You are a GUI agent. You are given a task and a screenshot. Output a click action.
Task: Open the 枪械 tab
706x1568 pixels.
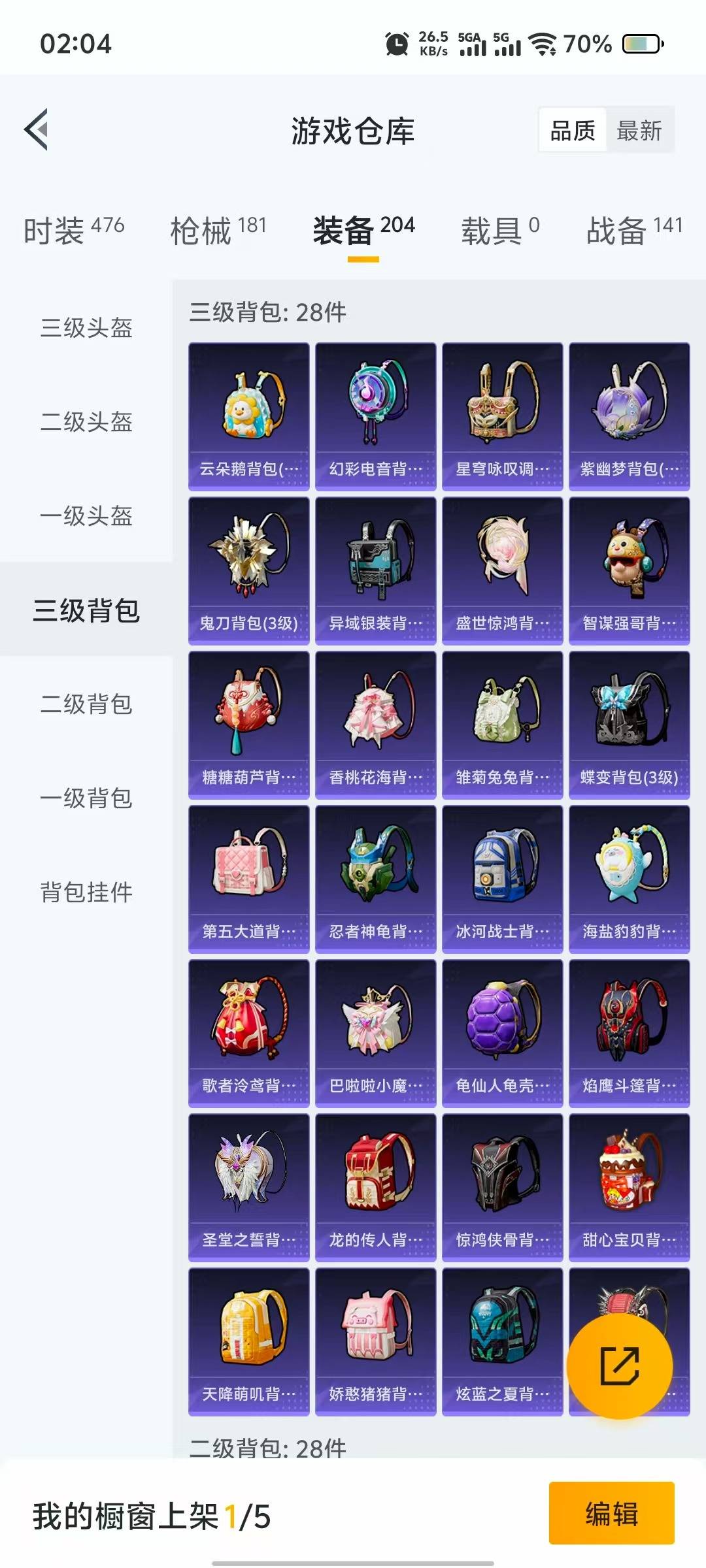click(x=218, y=230)
